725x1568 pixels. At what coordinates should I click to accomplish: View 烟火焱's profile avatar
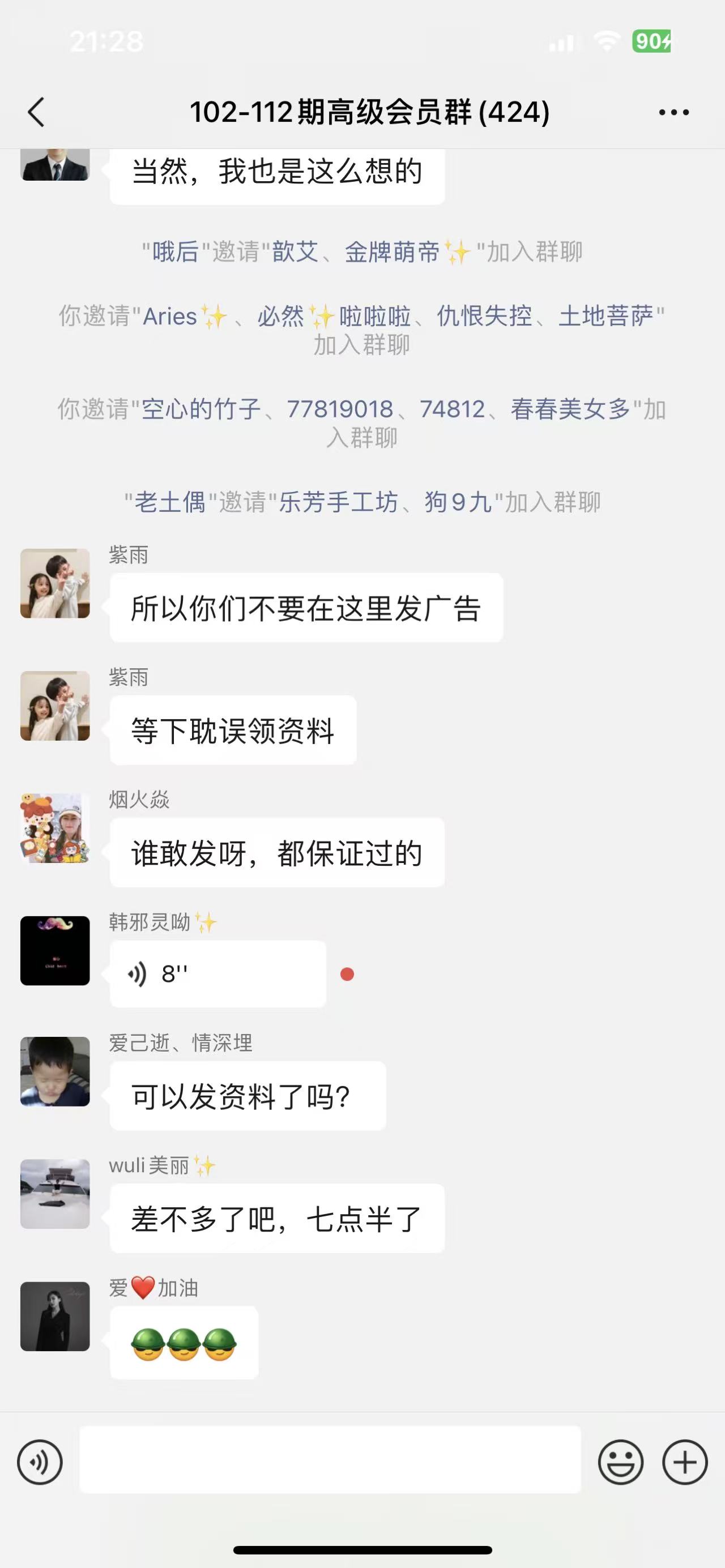coord(55,828)
